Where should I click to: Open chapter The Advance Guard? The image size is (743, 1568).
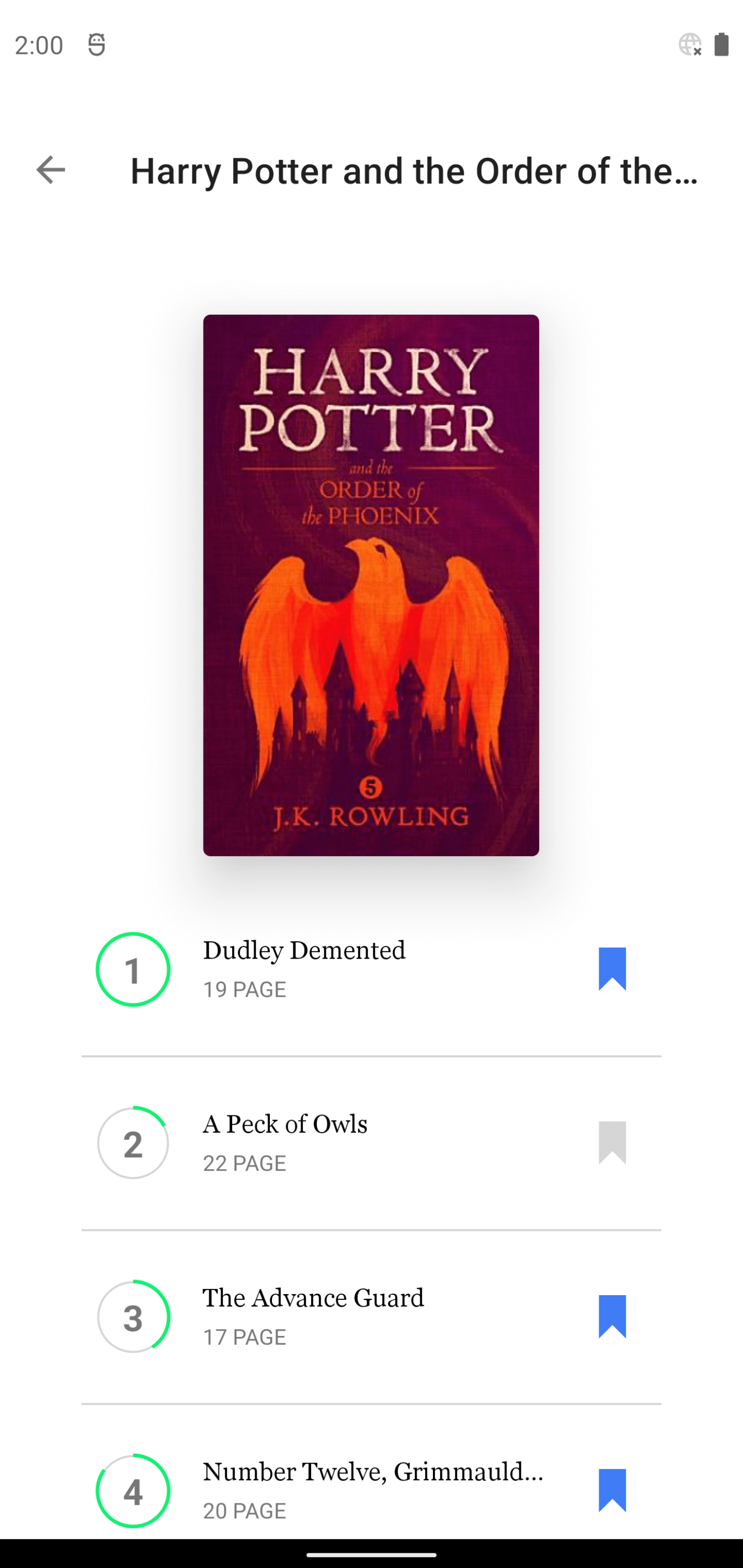(x=371, y=1317)
